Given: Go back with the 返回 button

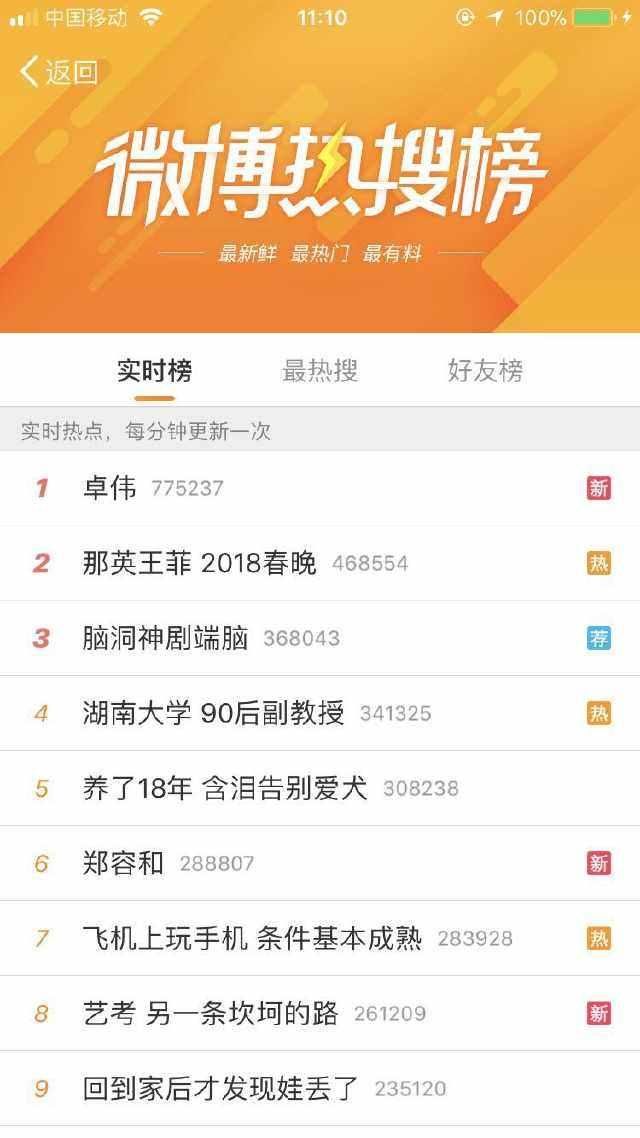Looking at the screenshot, I should click(x=60, y=72).
